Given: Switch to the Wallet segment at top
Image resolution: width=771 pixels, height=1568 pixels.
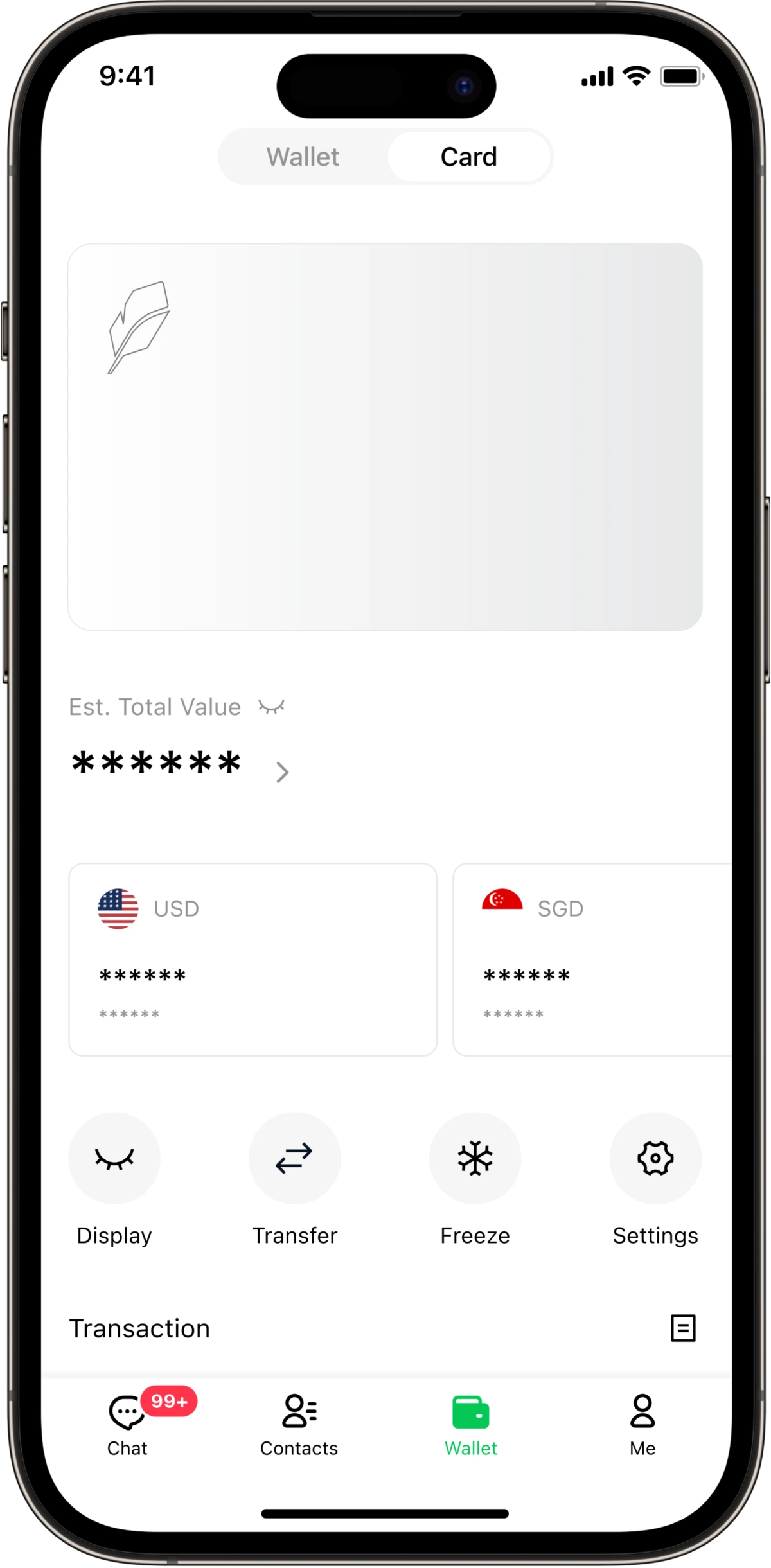Looking at the screenshot, I should 303,157.
